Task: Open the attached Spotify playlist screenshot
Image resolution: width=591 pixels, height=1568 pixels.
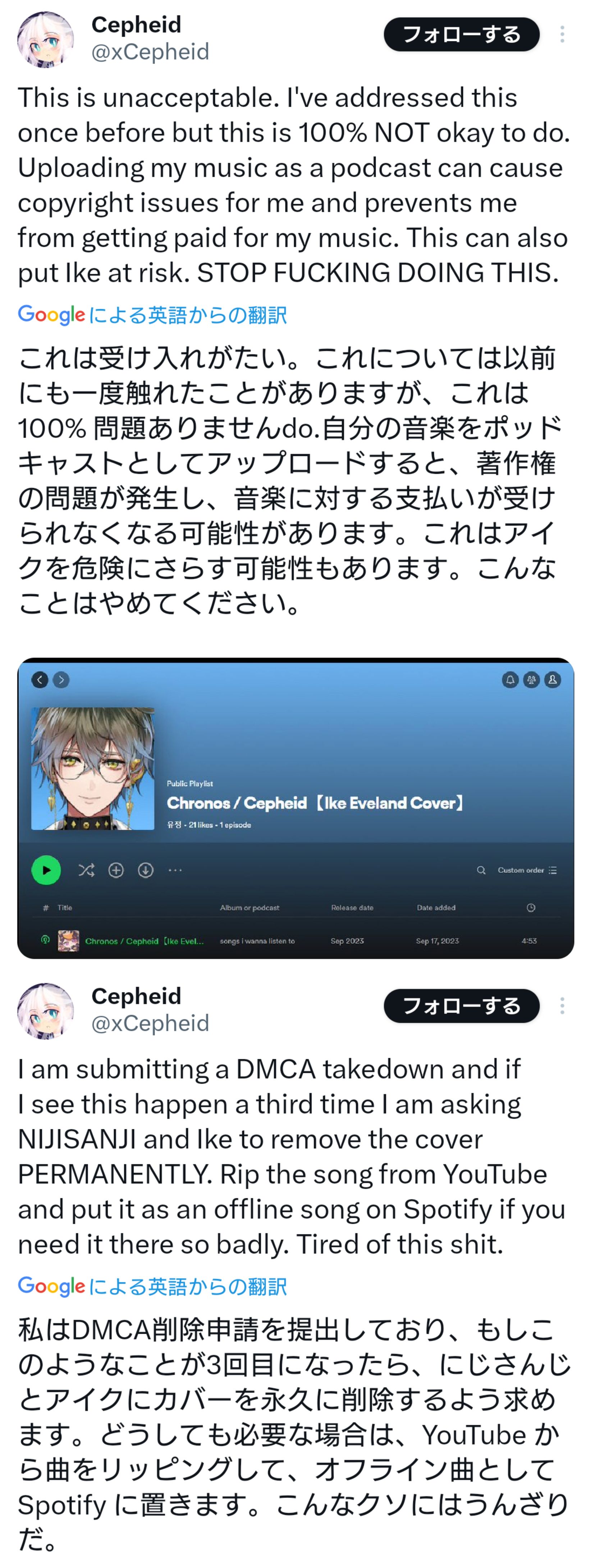Action: coord(295,808)
